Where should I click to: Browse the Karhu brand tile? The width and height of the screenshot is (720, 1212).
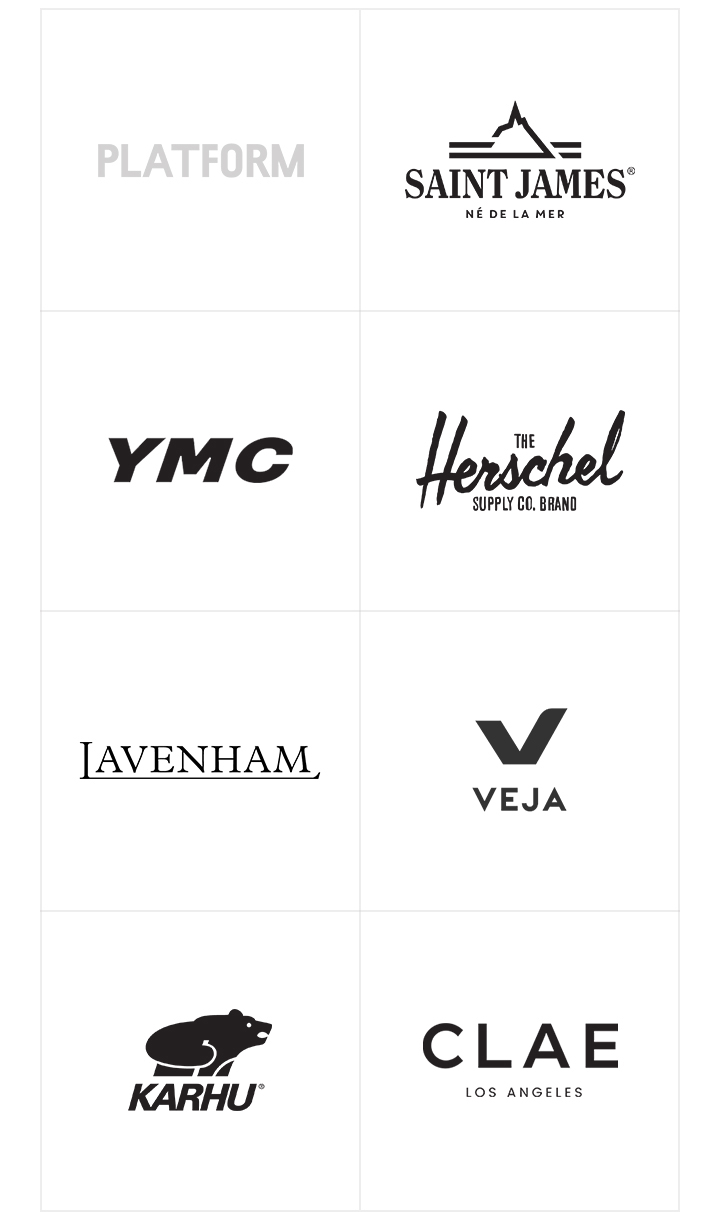coord(200,1060)
